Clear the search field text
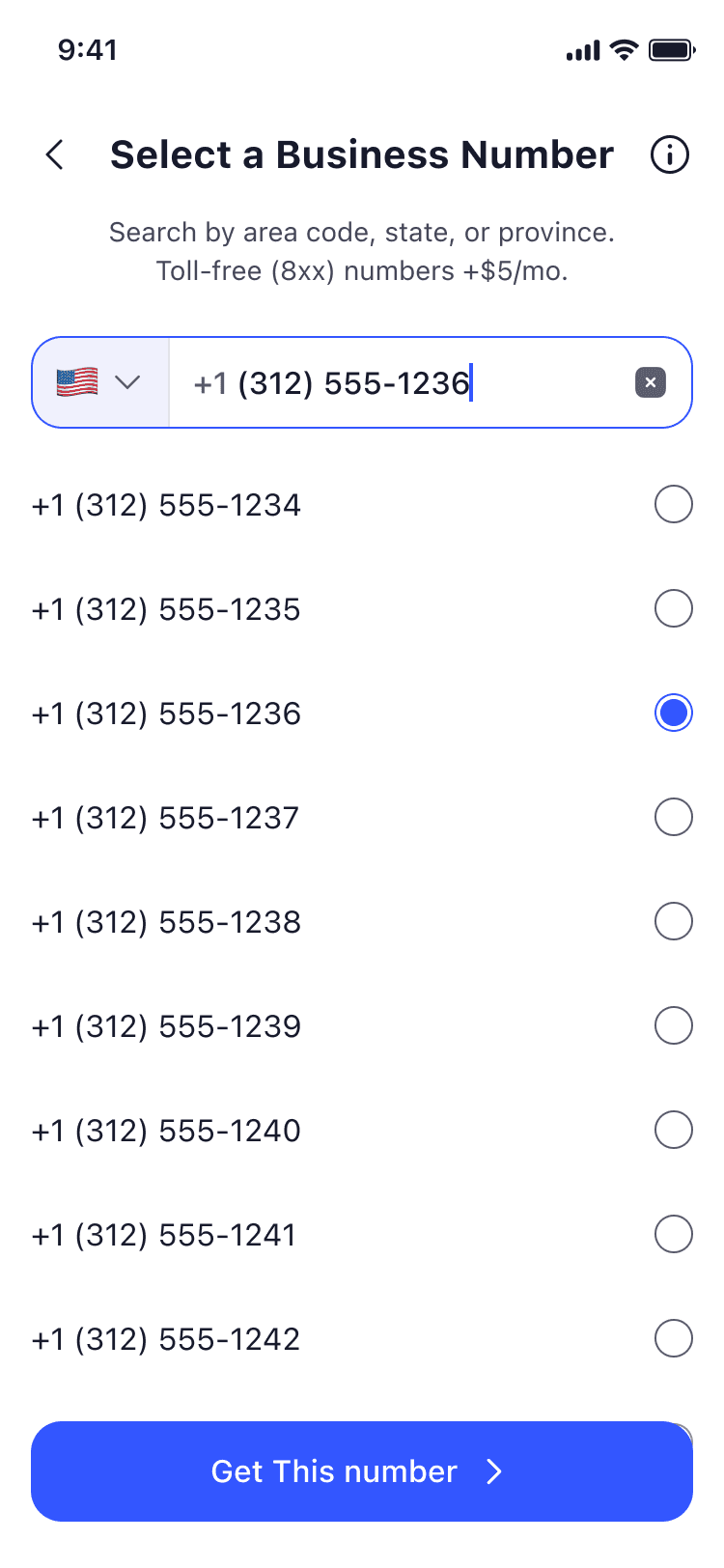724x1568 pixels. 651,383
